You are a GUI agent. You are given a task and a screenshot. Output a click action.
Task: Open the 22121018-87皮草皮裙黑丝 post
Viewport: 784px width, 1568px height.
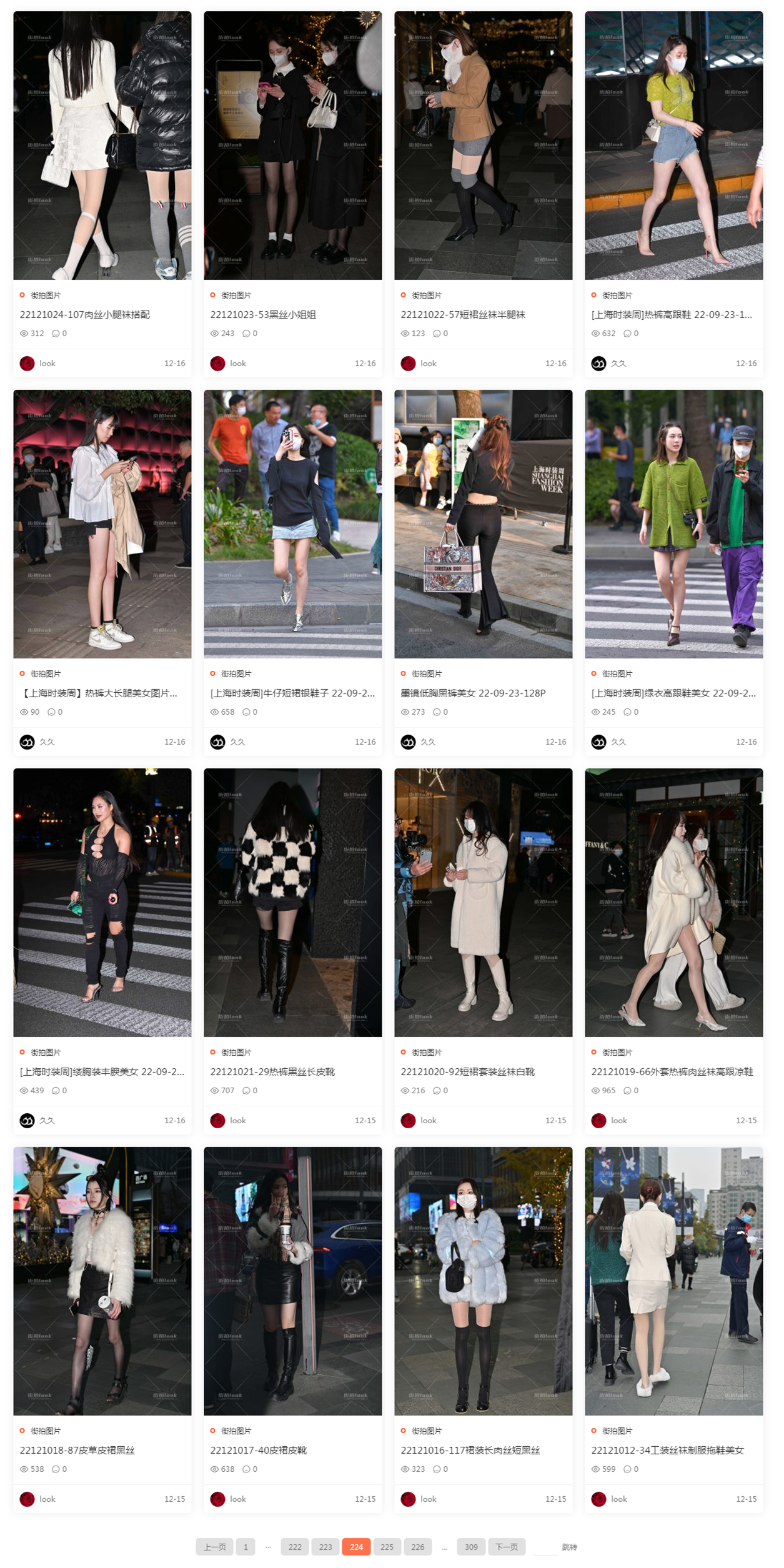click(x=77, y=1451)
